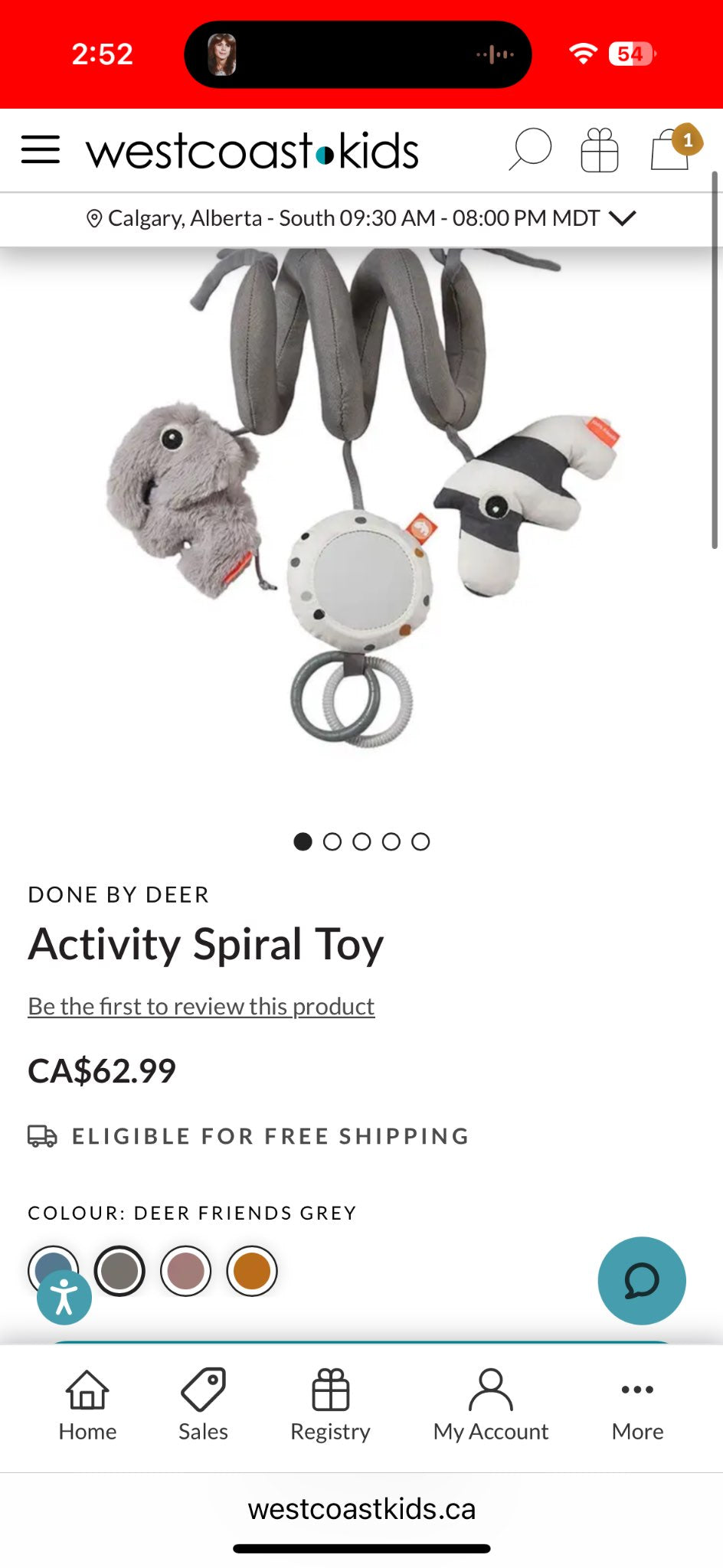Switch to the Sales tab

coord(203,1406)
